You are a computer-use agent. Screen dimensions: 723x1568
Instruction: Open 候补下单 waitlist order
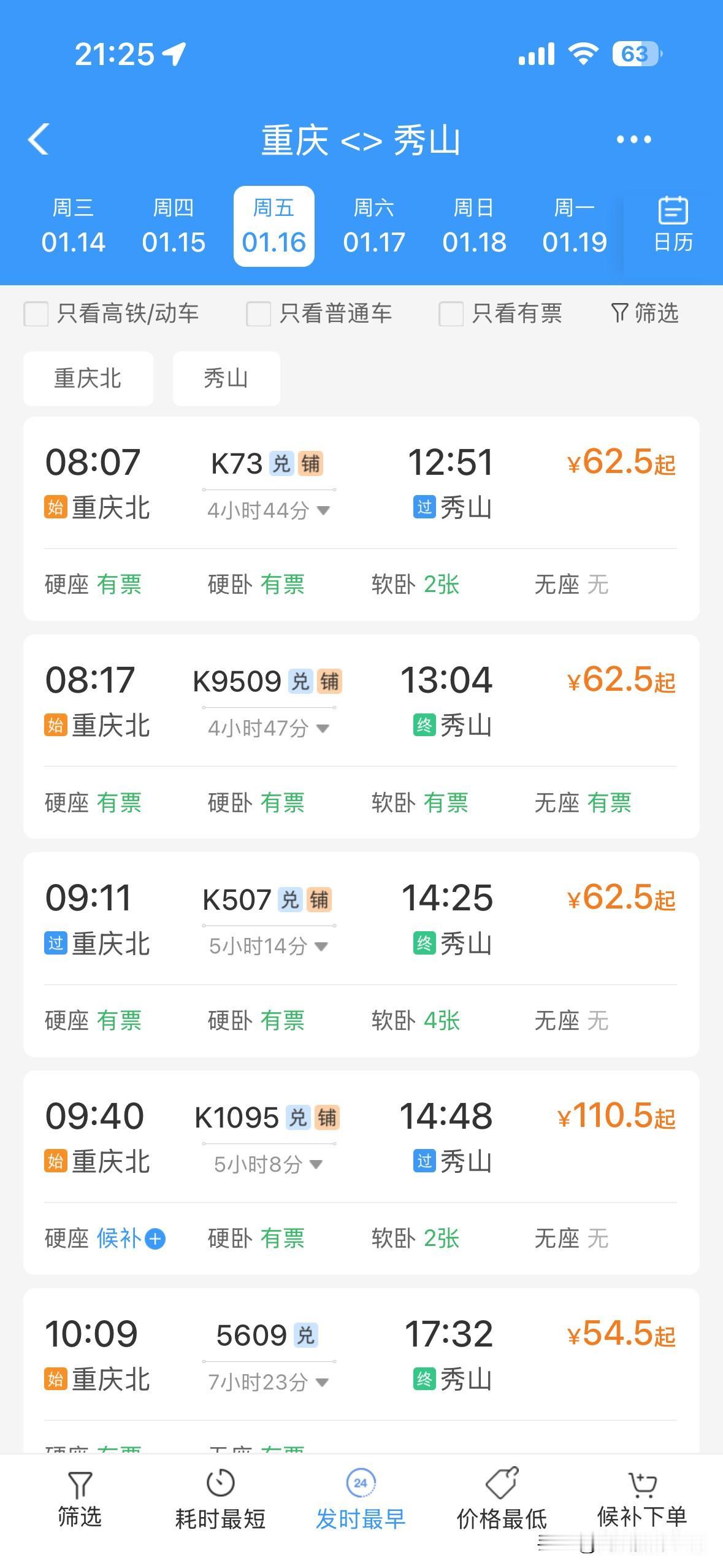(642, 1515)
